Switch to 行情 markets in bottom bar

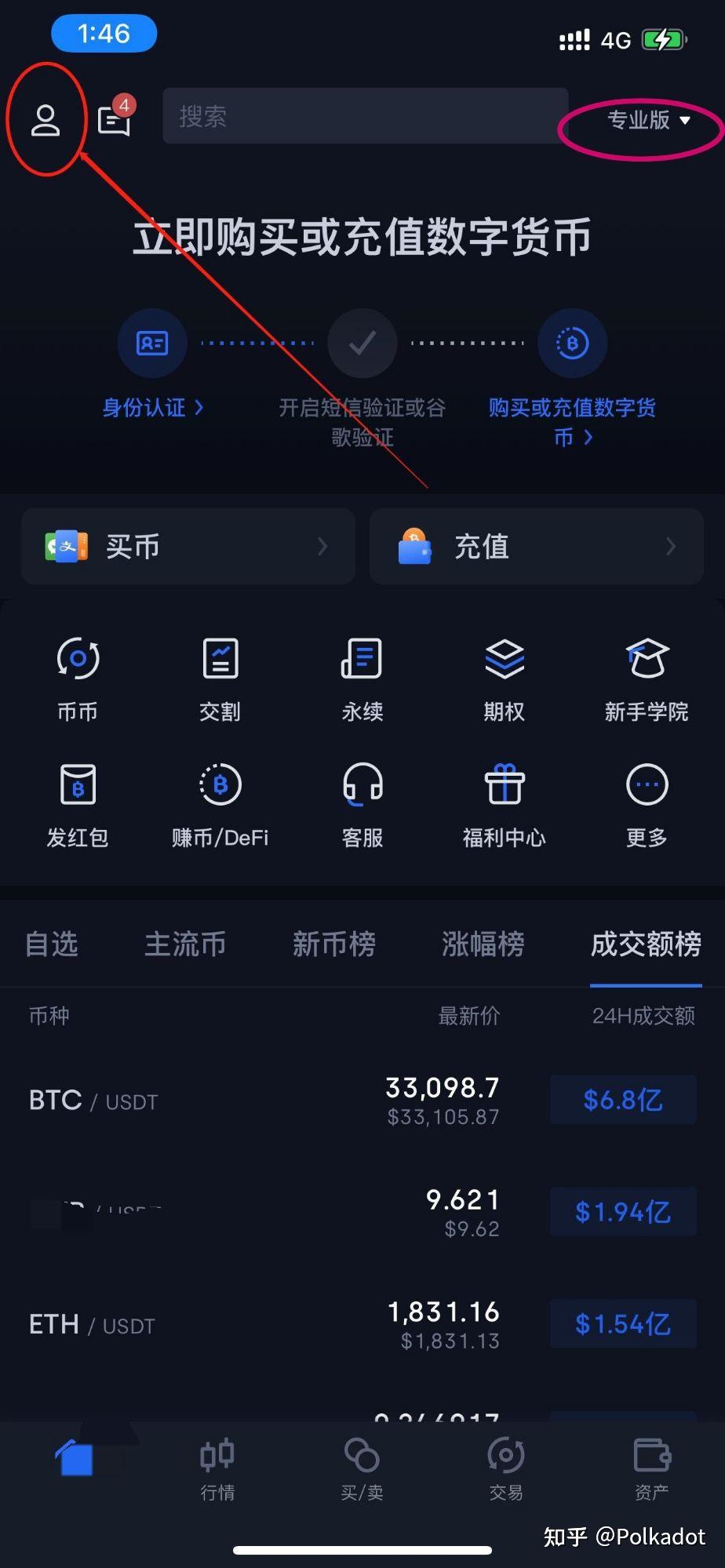coord(217,1469)
